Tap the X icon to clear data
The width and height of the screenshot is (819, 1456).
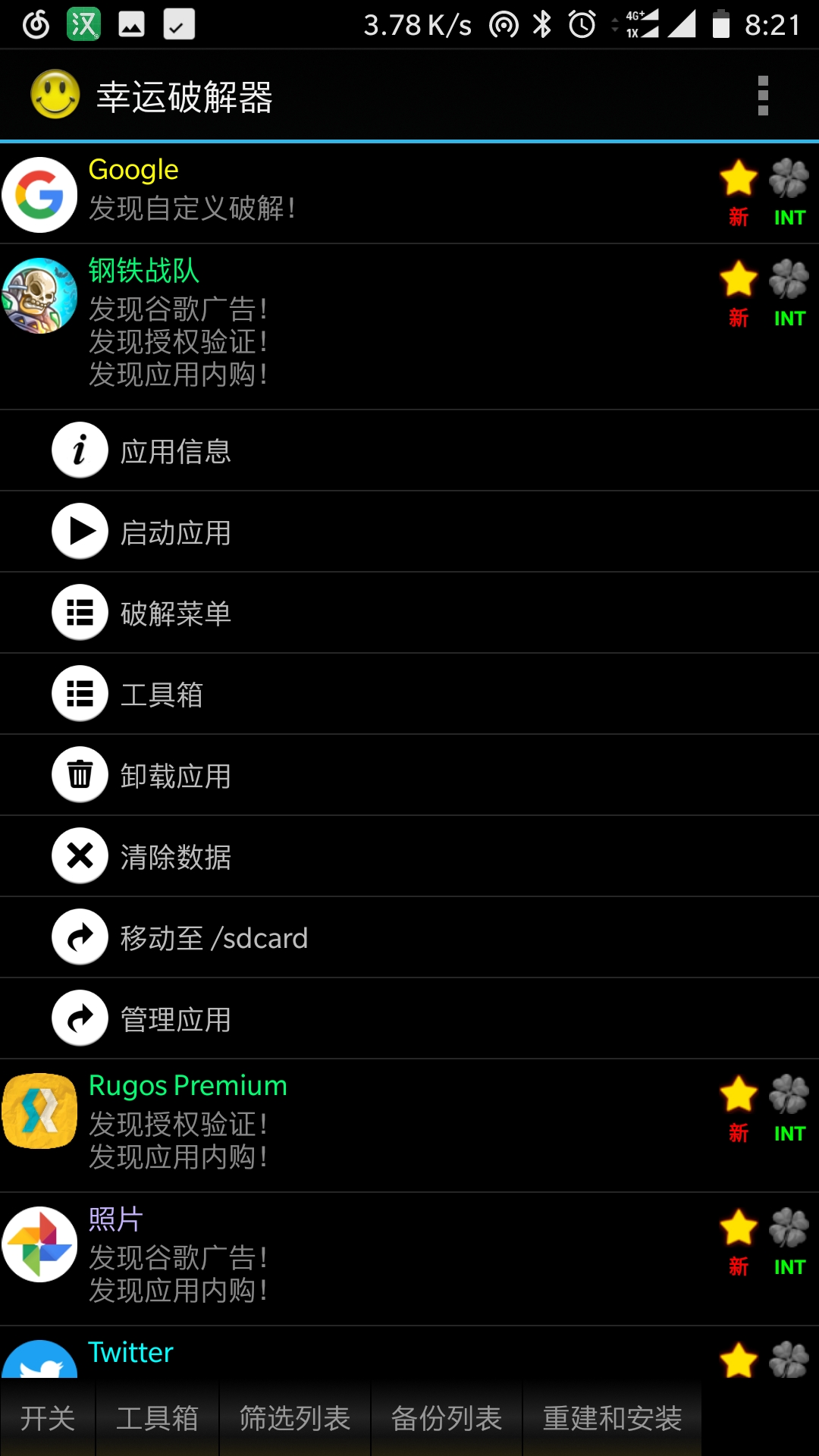pyautogui.click(x=79, y=855)
